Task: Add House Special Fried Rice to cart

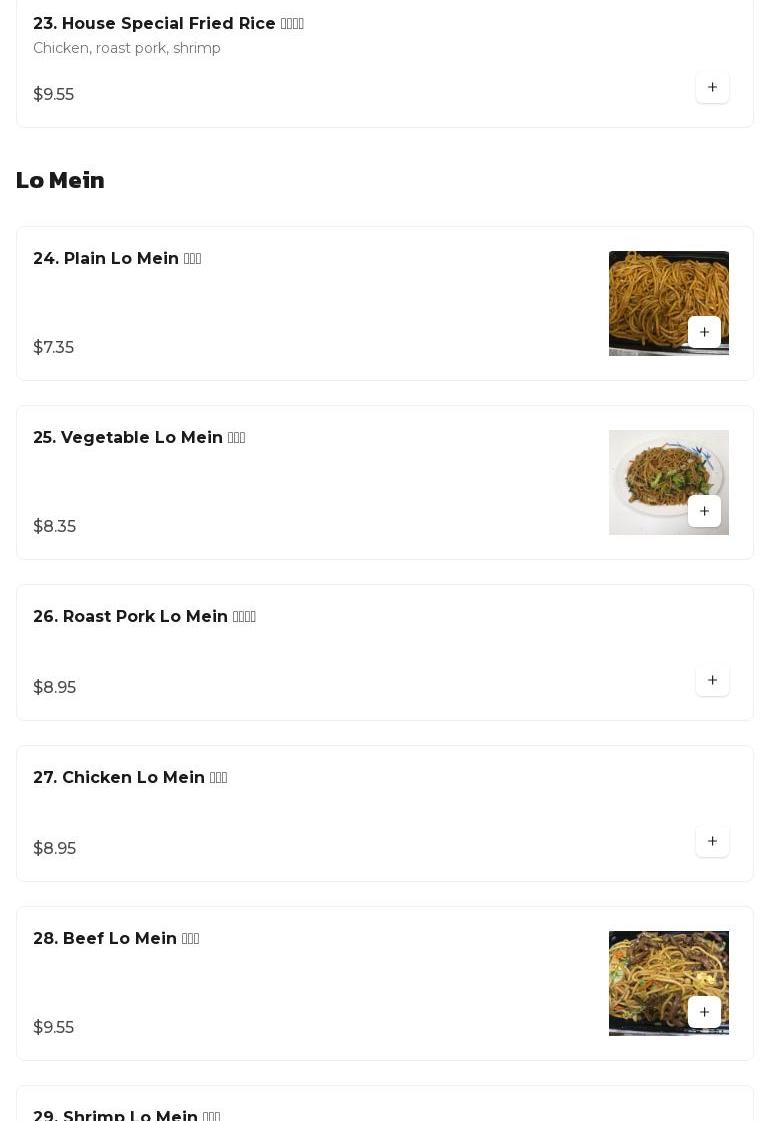Action: point(712,87)
